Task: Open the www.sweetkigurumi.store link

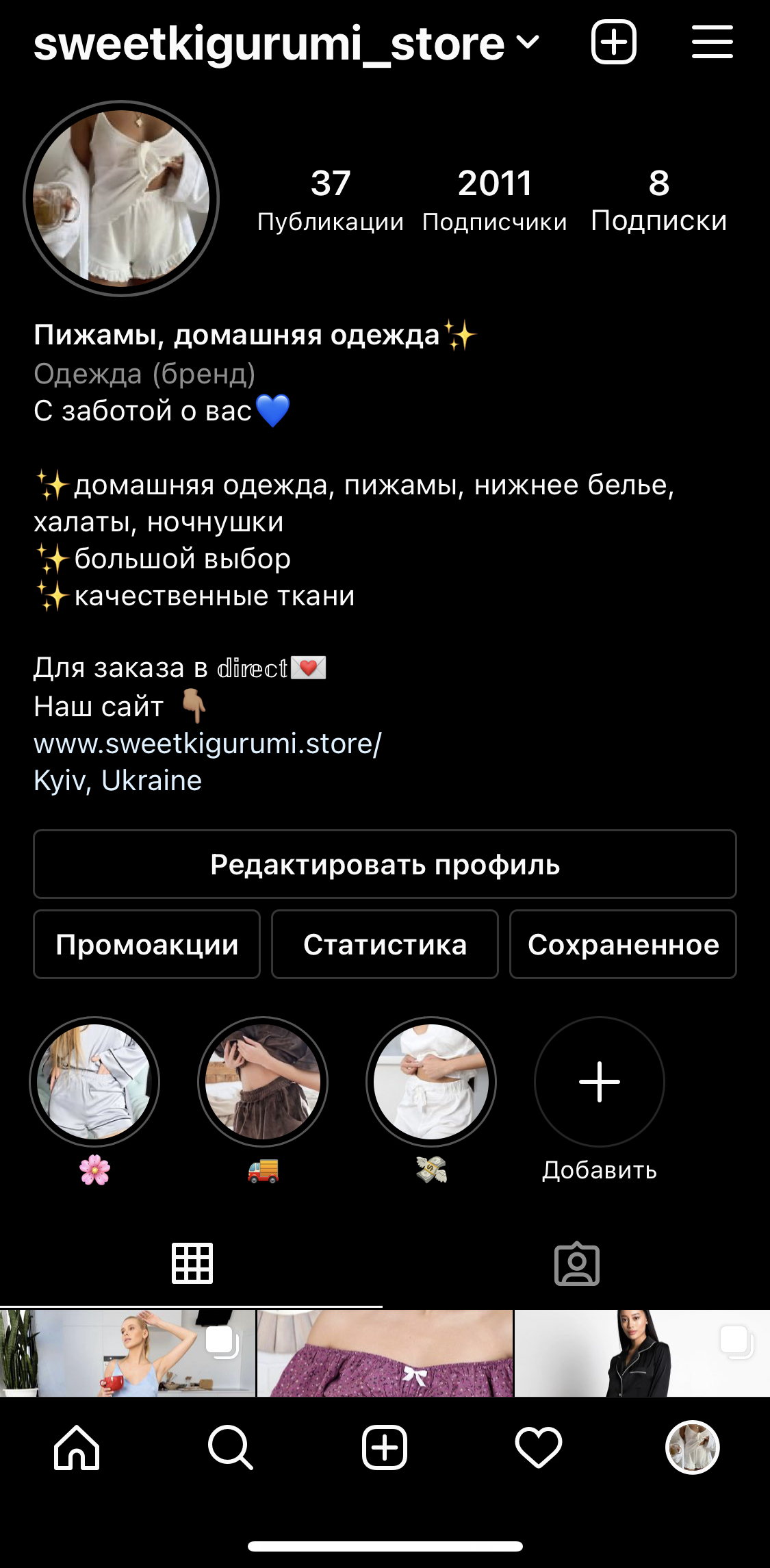Action: 207,744
